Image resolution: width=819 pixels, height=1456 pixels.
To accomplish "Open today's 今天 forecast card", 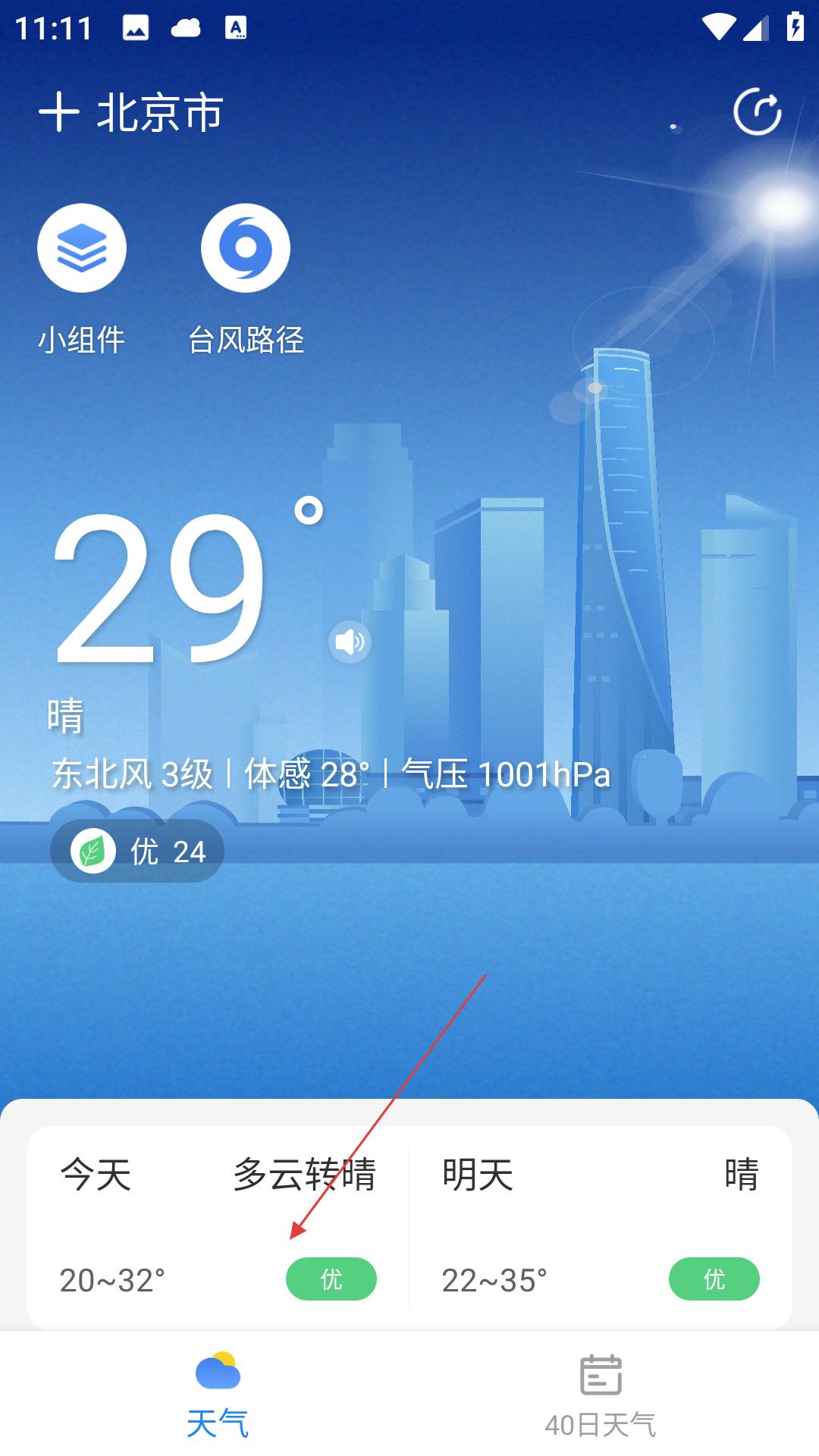I will coord(218,1226).
